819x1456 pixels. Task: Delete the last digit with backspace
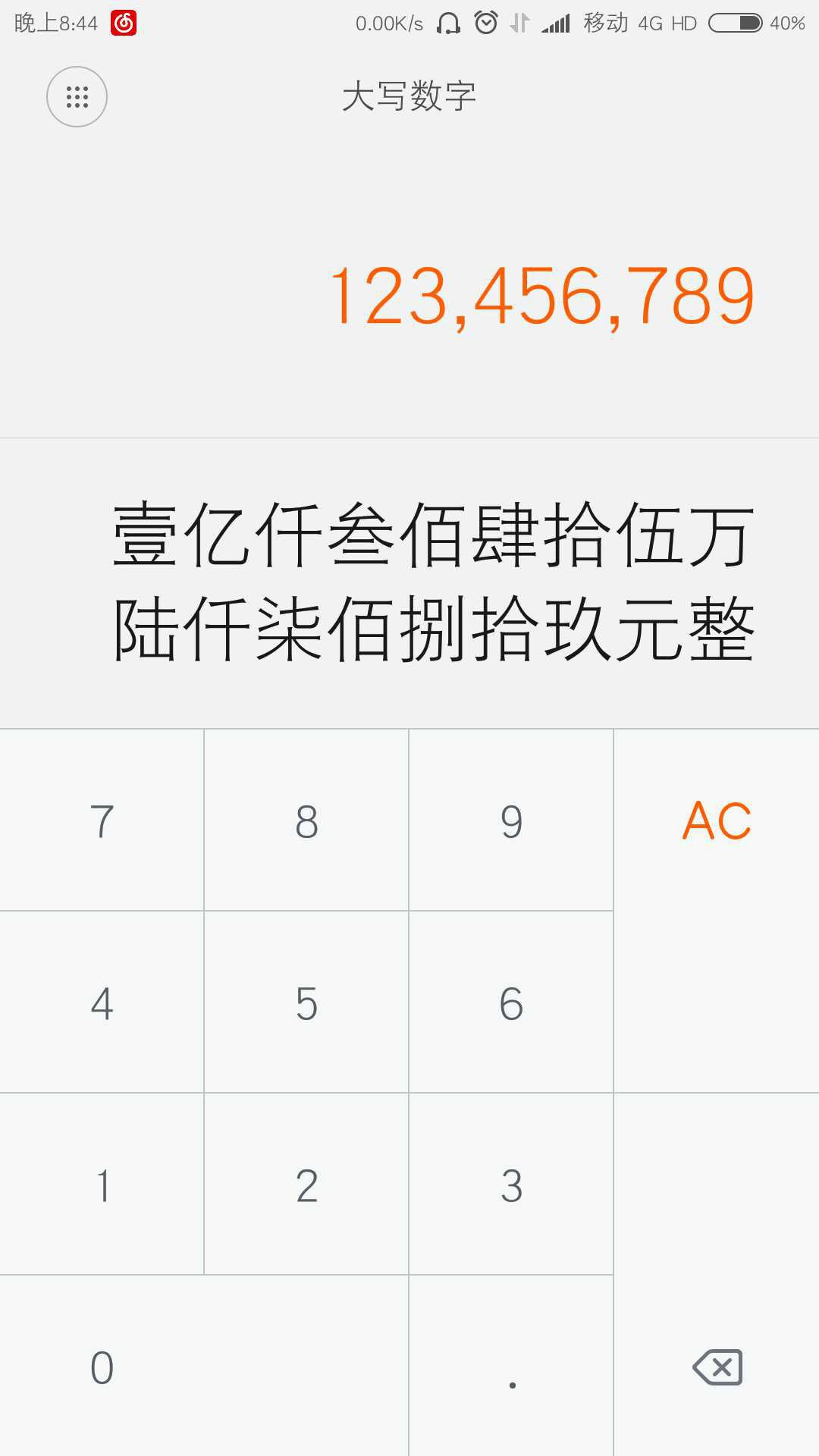pos(717,1275)
